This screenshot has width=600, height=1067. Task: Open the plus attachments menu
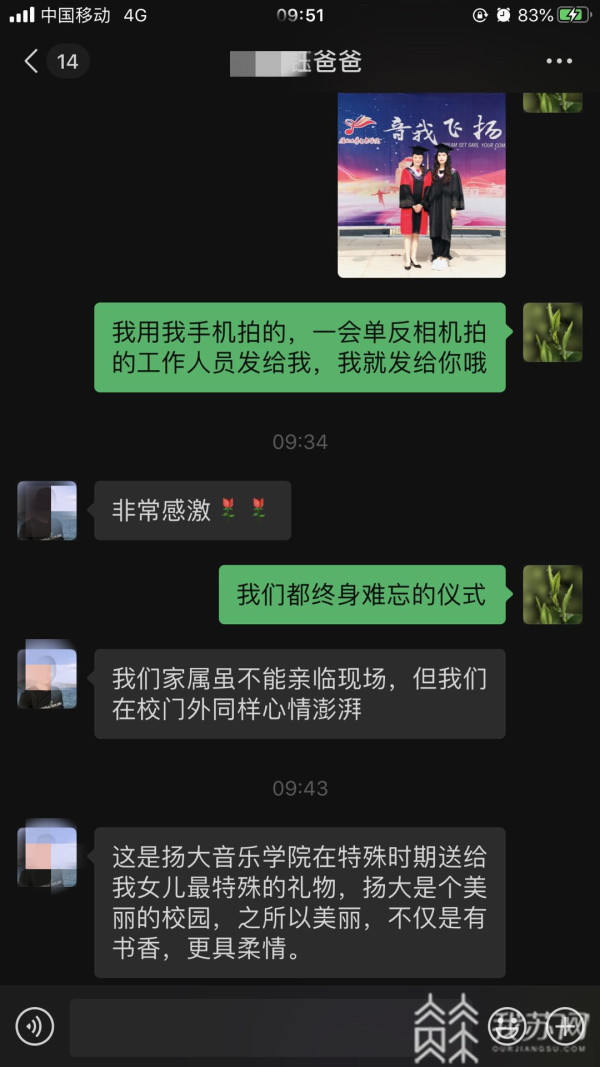click(x=563, y=1026)
